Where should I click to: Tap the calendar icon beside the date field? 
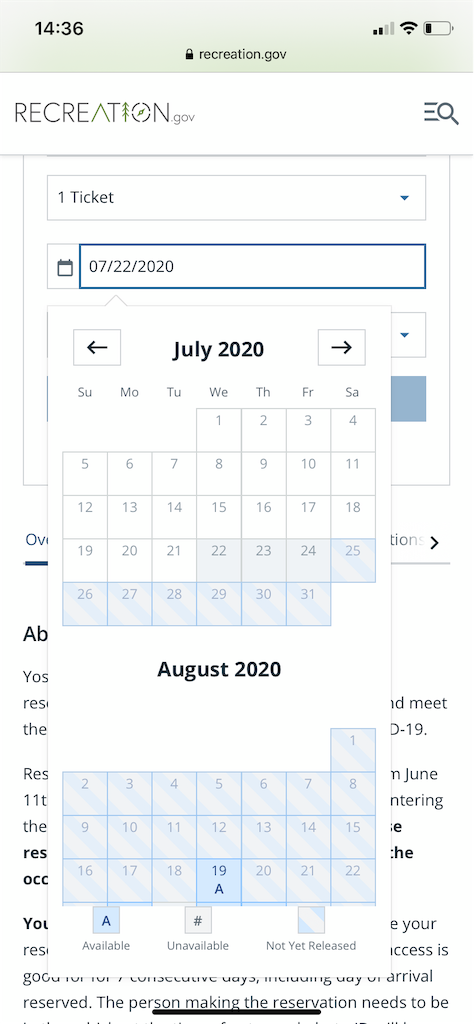64,266
